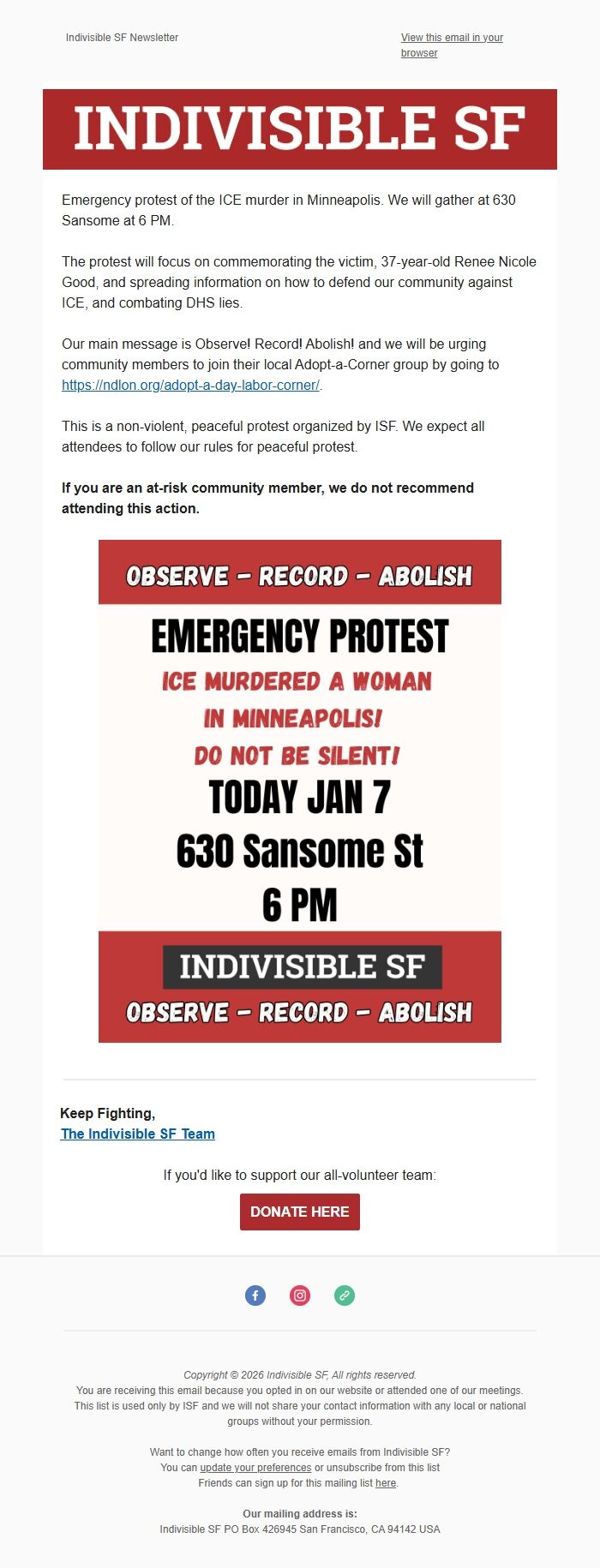Tap the 'here' mailing list signup link
Viewport: 600px width, 1568px height.
tap(386, 1483)
